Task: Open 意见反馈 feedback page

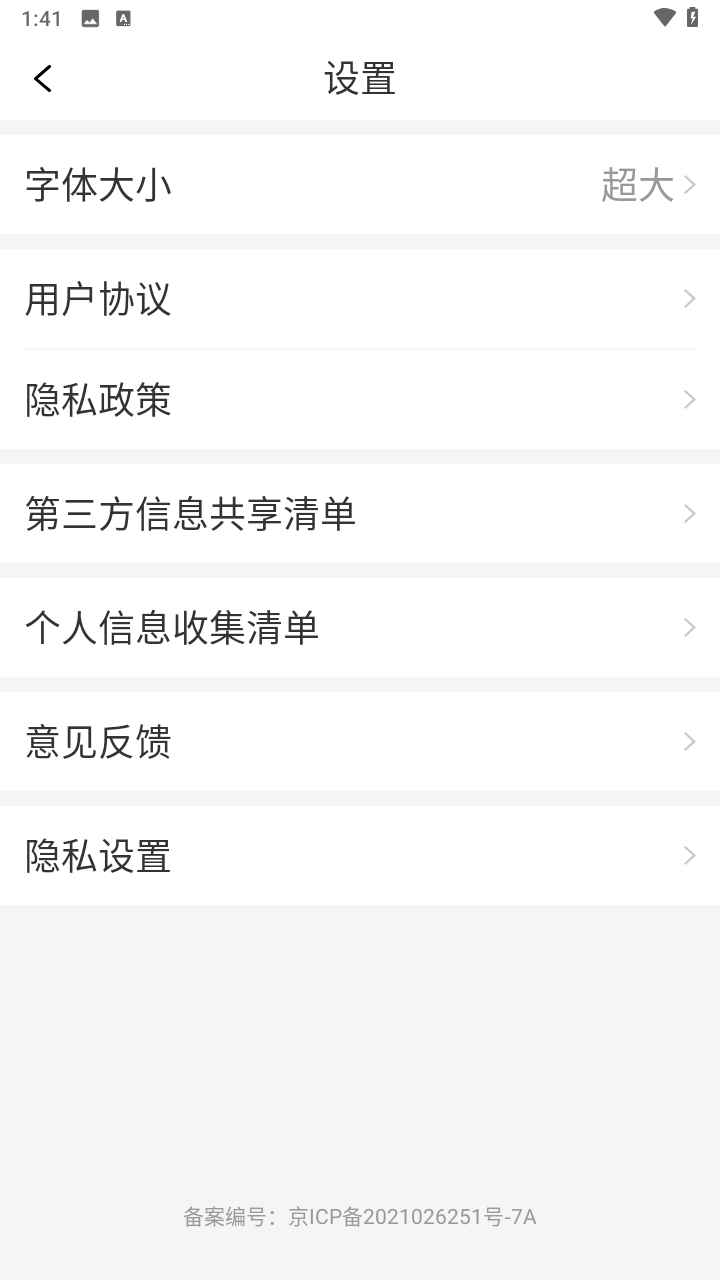Action: [x=360, y=742]
